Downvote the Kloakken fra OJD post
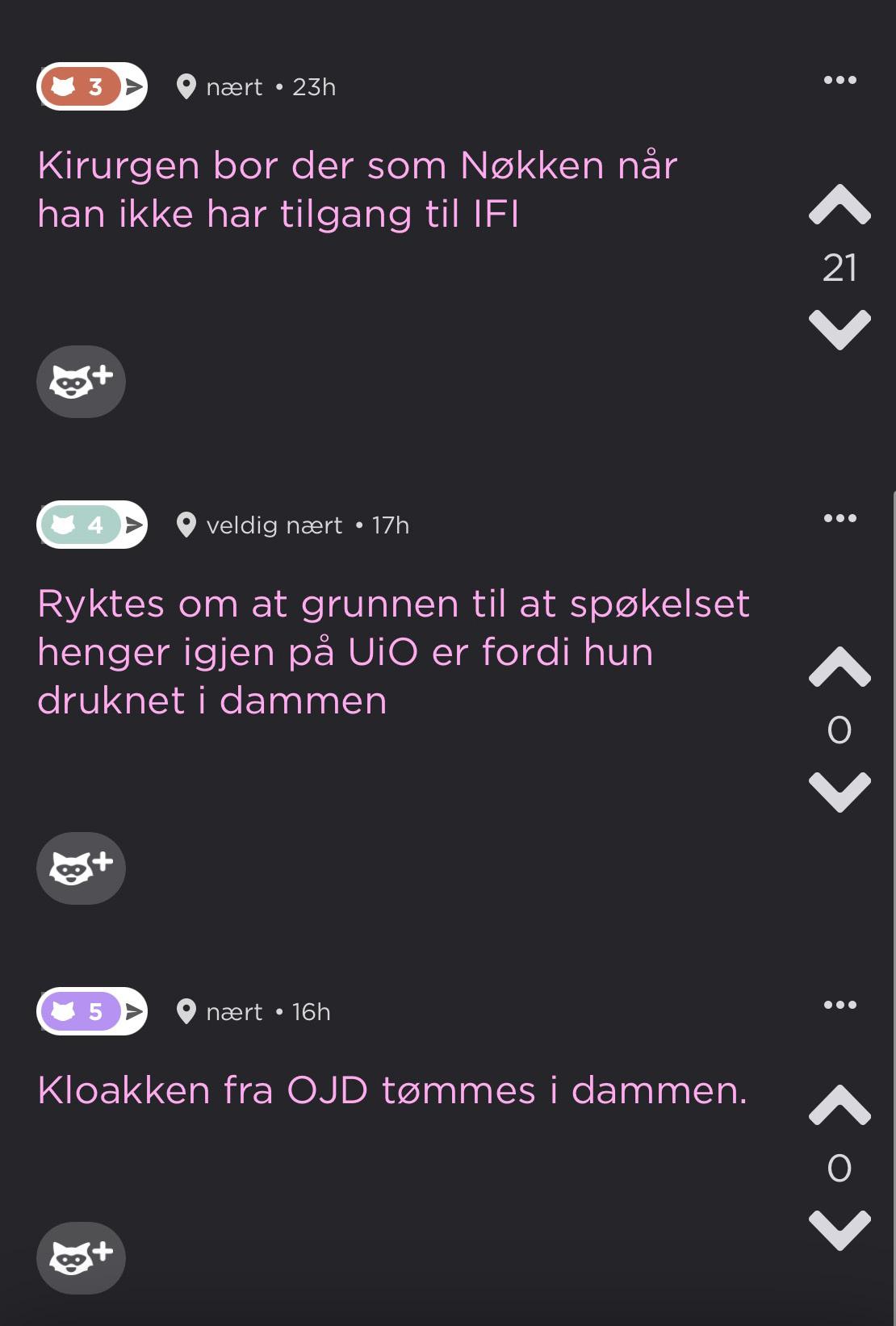 839,1230
